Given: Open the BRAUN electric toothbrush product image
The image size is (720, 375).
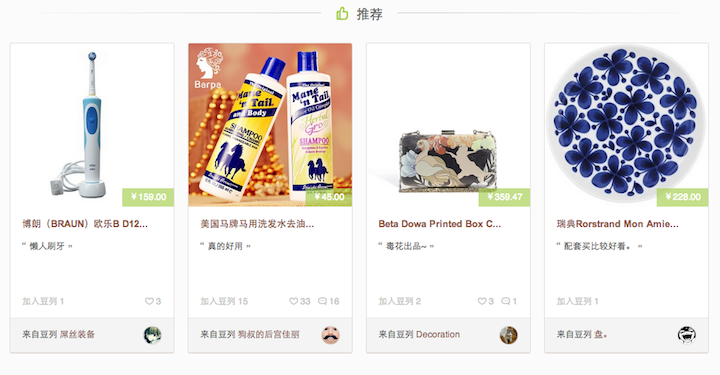Looking at the screenshot, I should (92, 125).
